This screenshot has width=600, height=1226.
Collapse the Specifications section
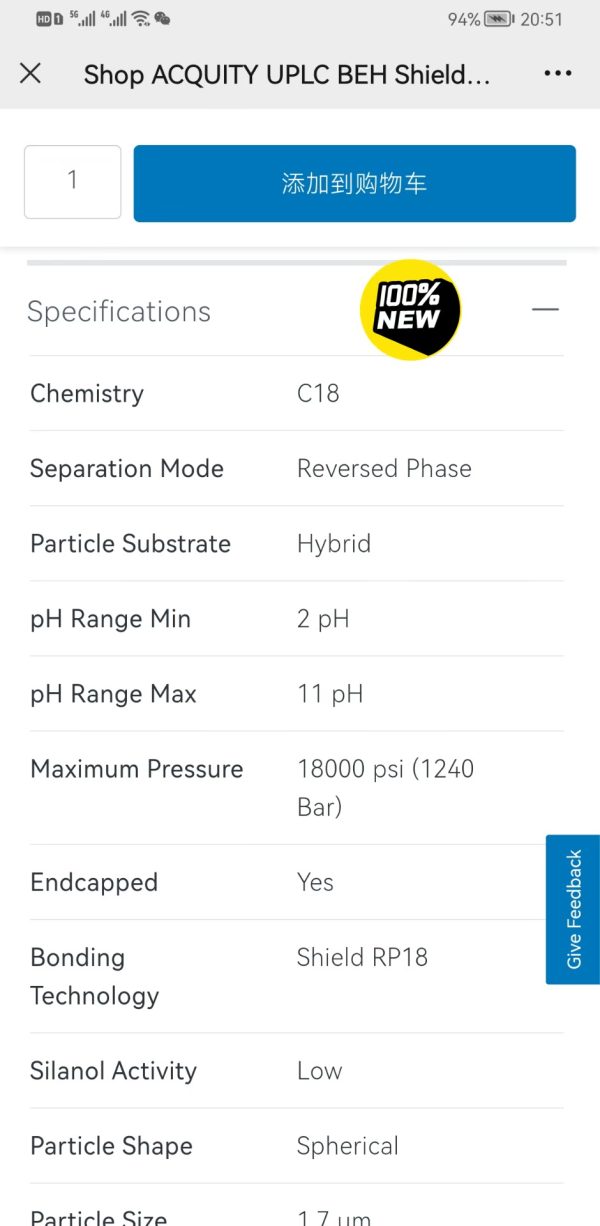[x=545, y=310]
